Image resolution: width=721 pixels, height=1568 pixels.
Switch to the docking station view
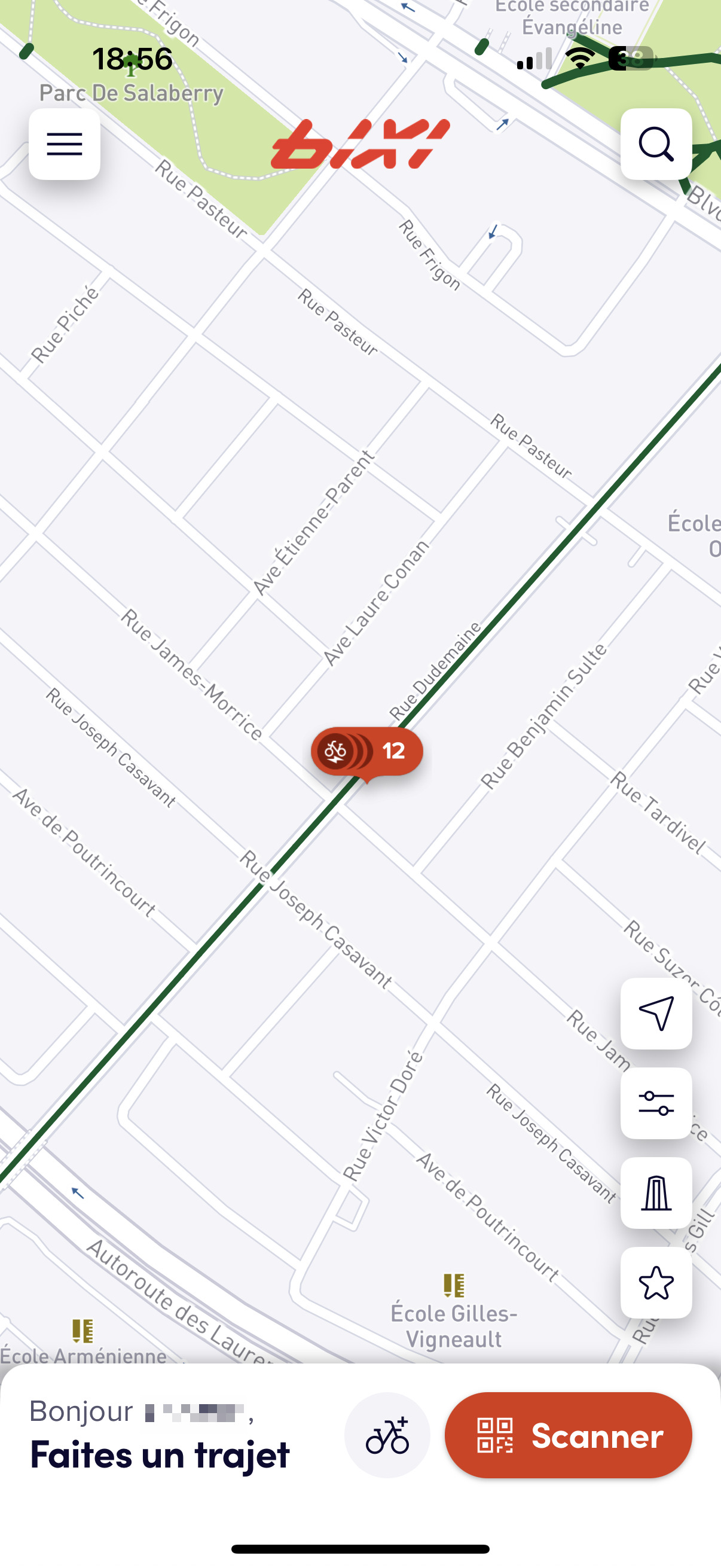pyautogui.click(x=656, y=1193)
